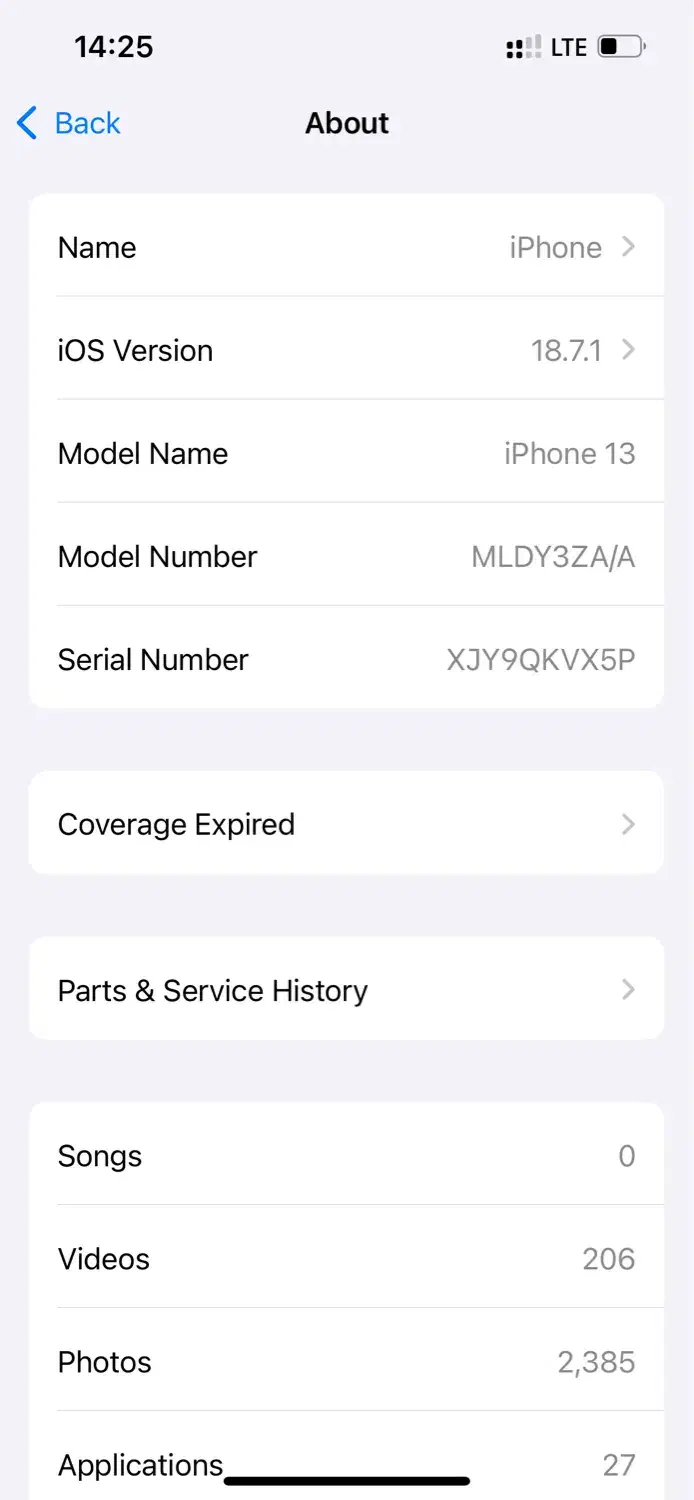Image resolution: width=694 pixels, height=1500 pixels.
Task: Open iOS Version details
Action: tap(346, 350)
